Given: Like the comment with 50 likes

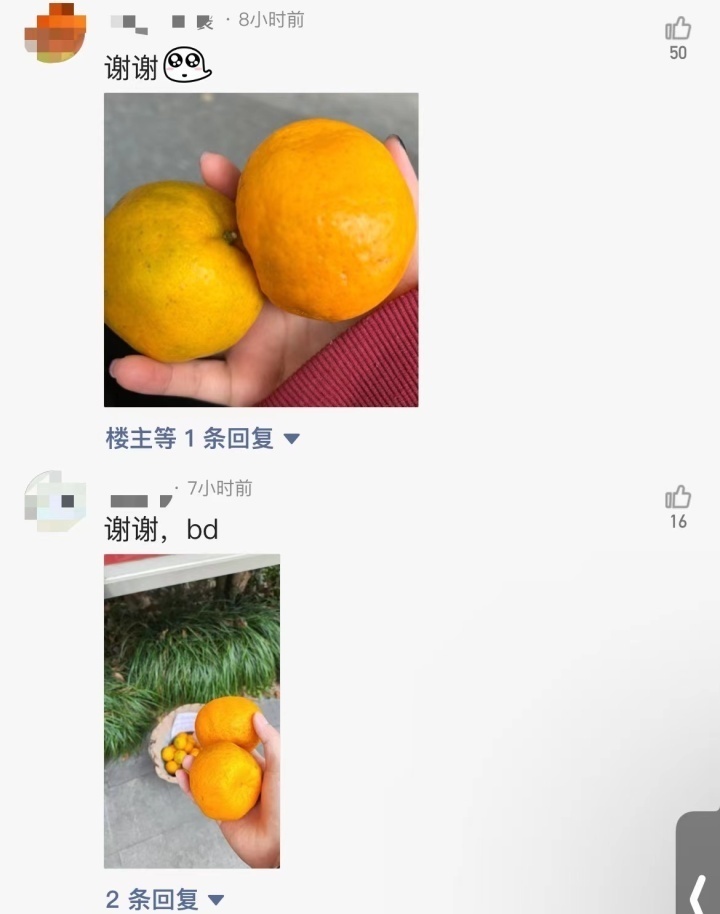Looking at the screenshot, I should (678, 29).
